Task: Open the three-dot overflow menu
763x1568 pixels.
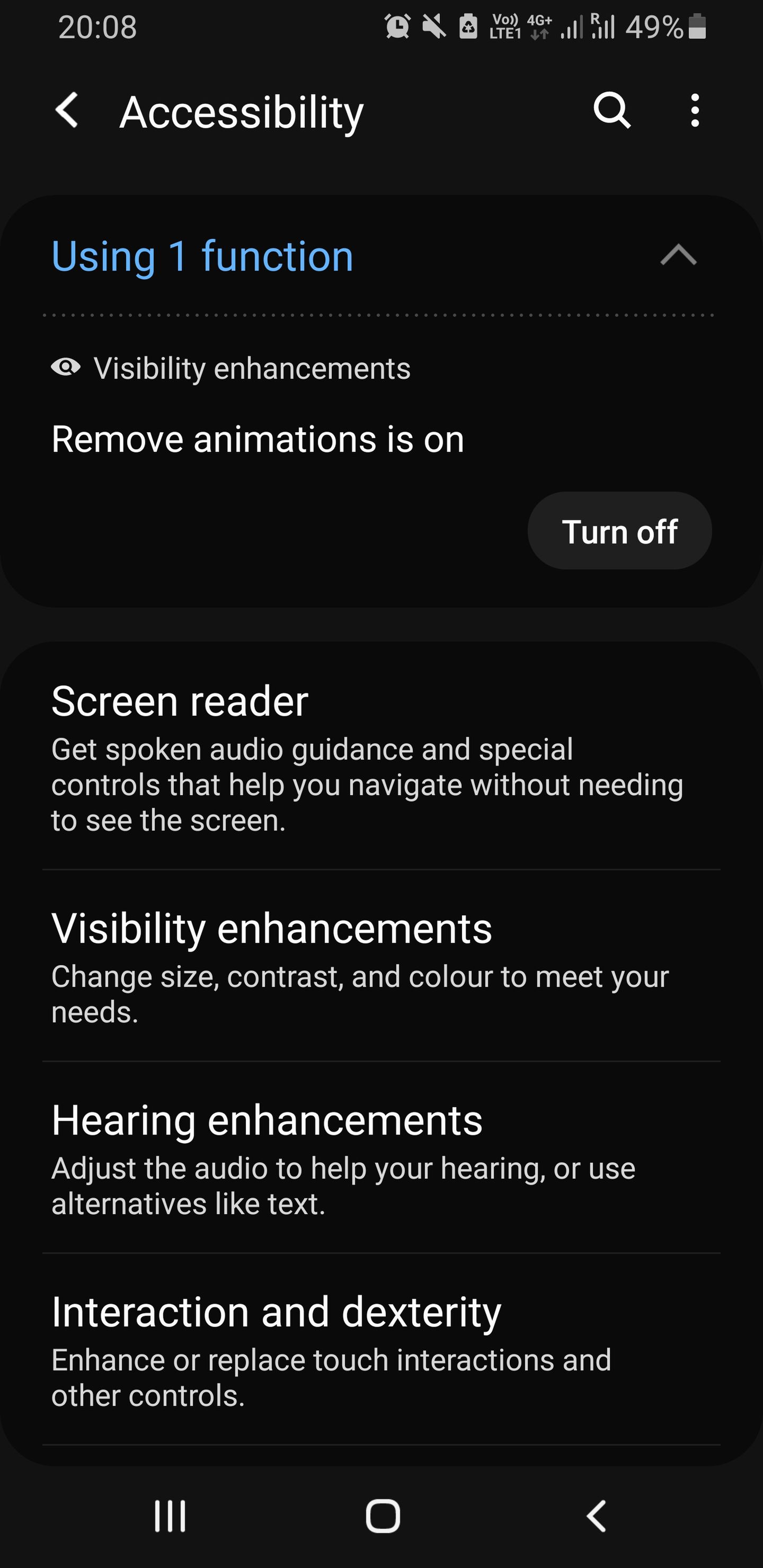Action: click(x=695, y=111)
